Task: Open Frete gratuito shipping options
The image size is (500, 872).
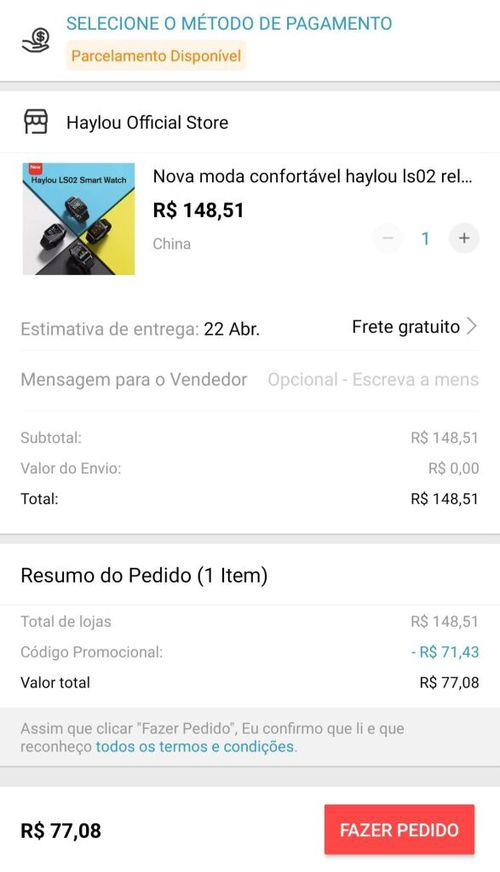Action: click(x=414, y=327)
